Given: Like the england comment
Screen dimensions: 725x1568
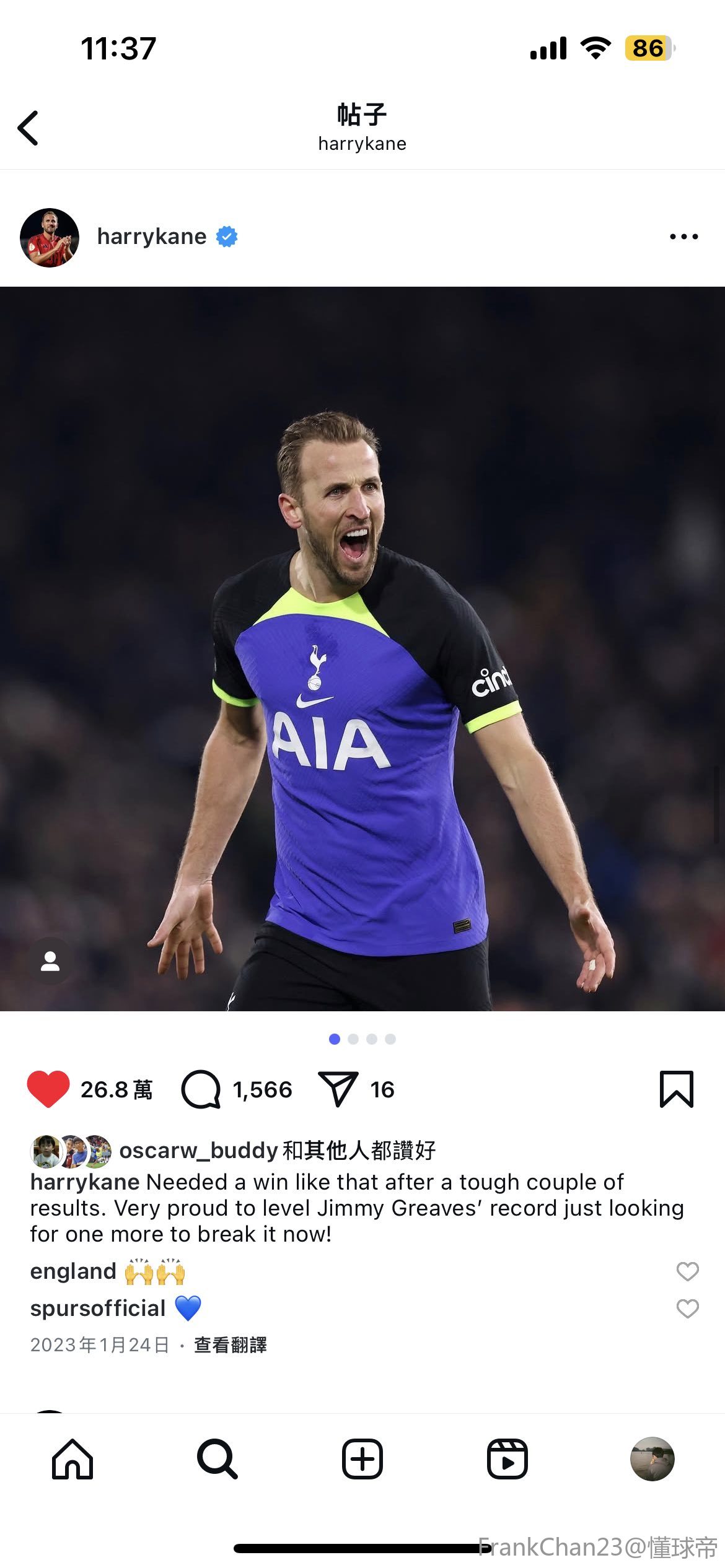Looking at the screenshot, I should tap(687, 1271).
